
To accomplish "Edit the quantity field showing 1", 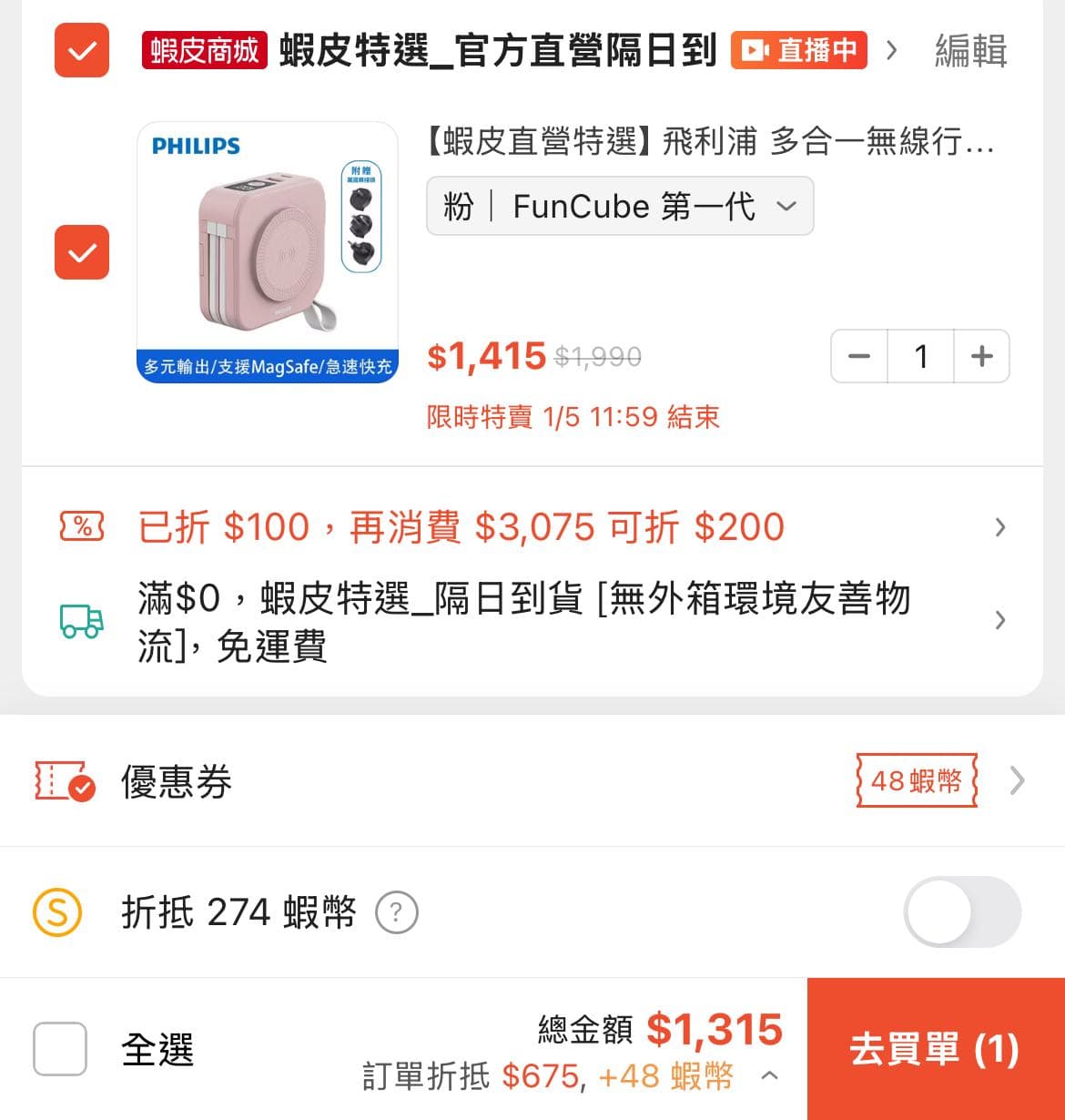I will pyautogui.click(x=920, y=356).
